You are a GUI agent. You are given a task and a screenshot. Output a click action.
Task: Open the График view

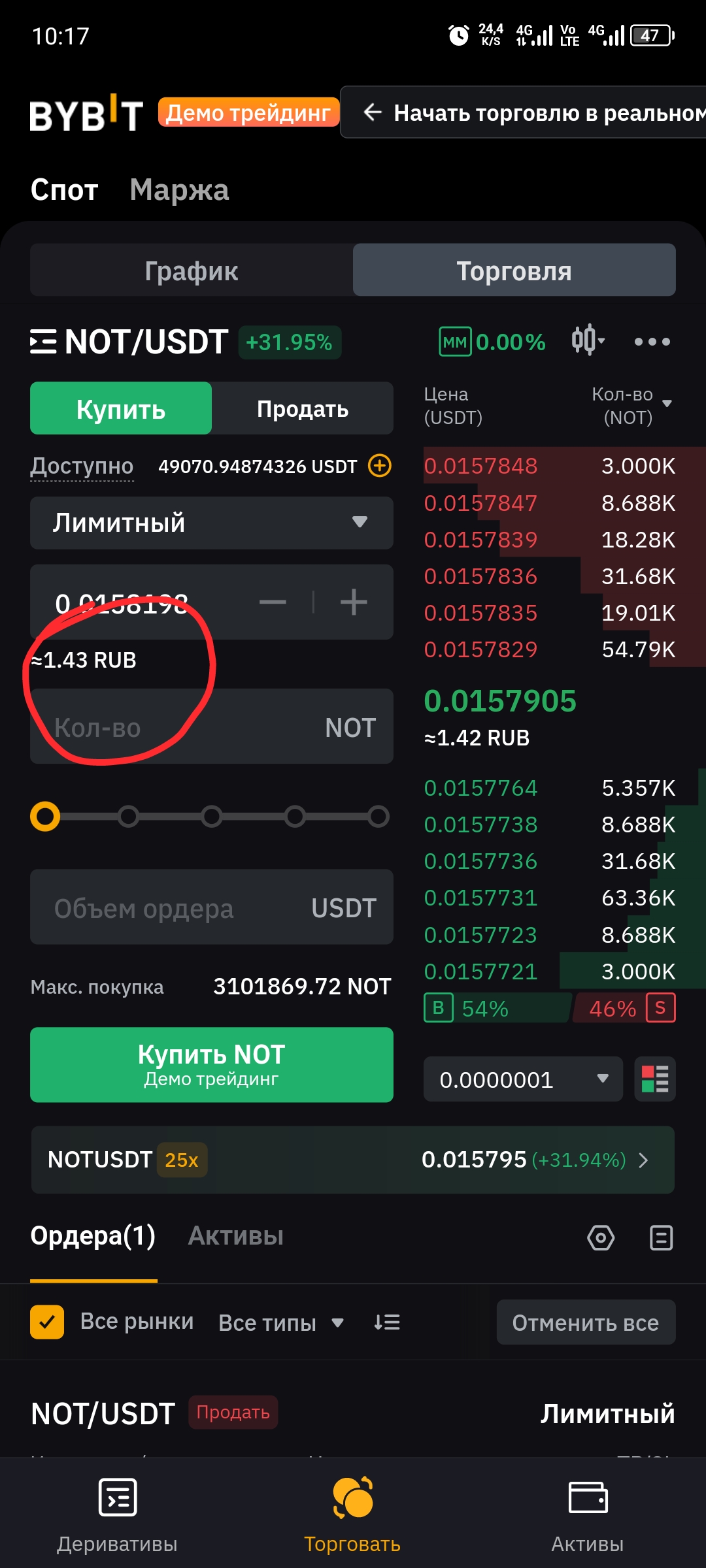pyautogui.click(x=192, y=270)
